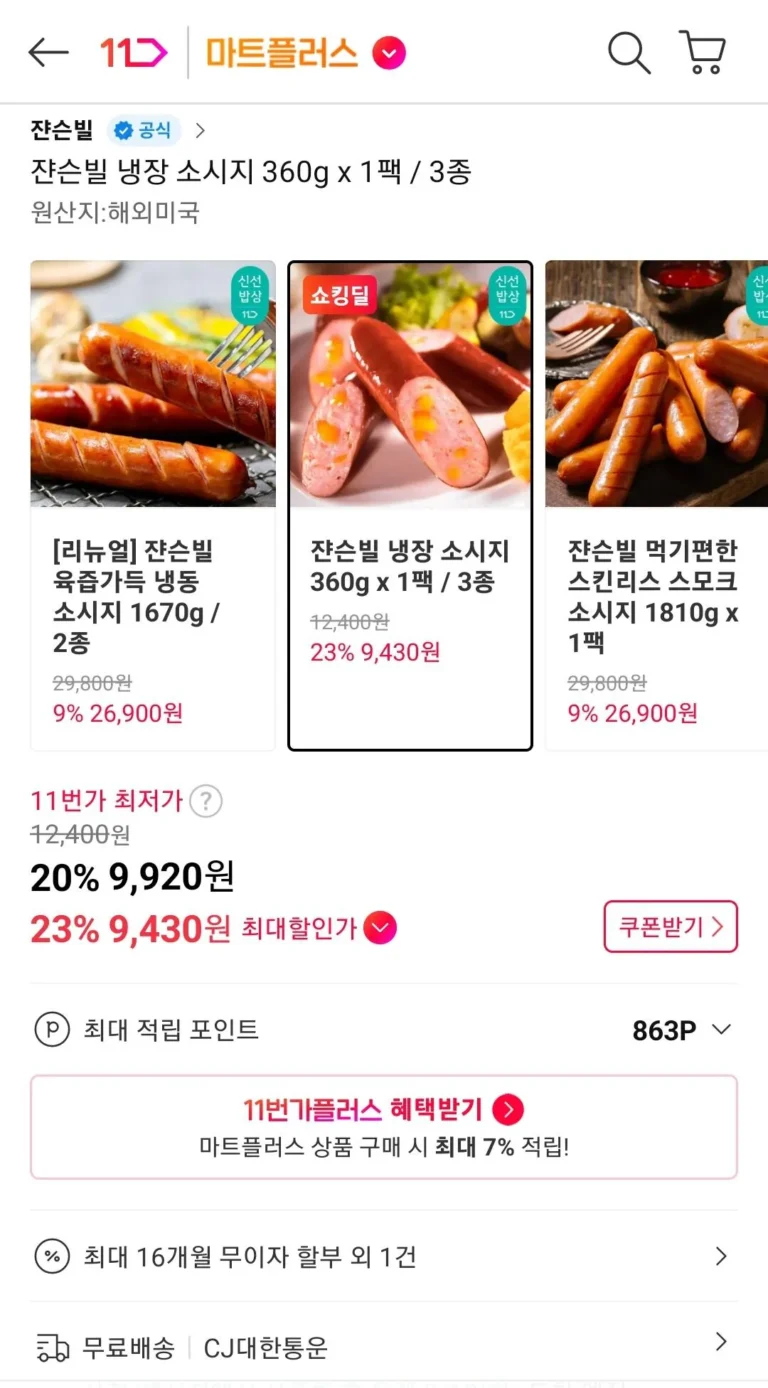Open the search magnifier
Image resolution: width=768 pixels, height=1388 pixels.
pyautogui.click(x=629, y=53)
